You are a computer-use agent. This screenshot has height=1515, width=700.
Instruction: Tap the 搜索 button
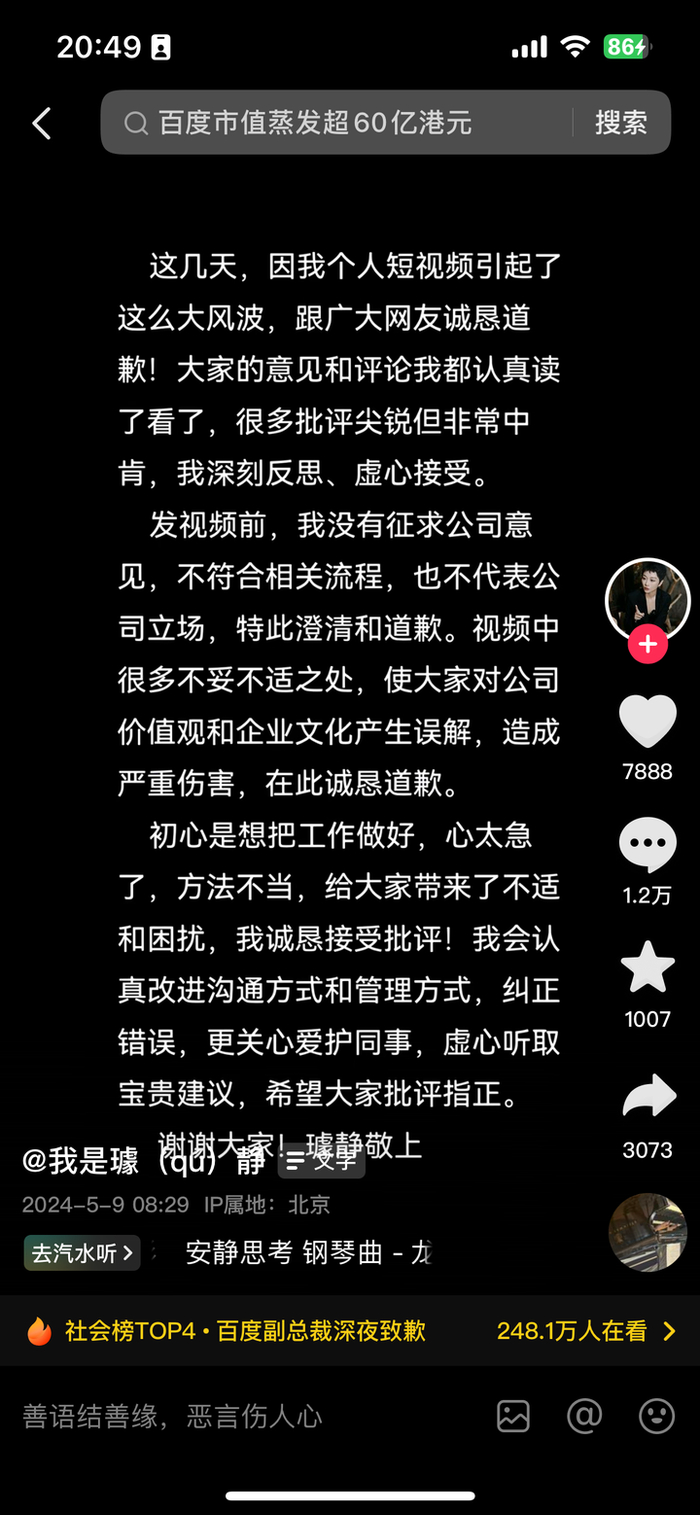tap(621, 123)
